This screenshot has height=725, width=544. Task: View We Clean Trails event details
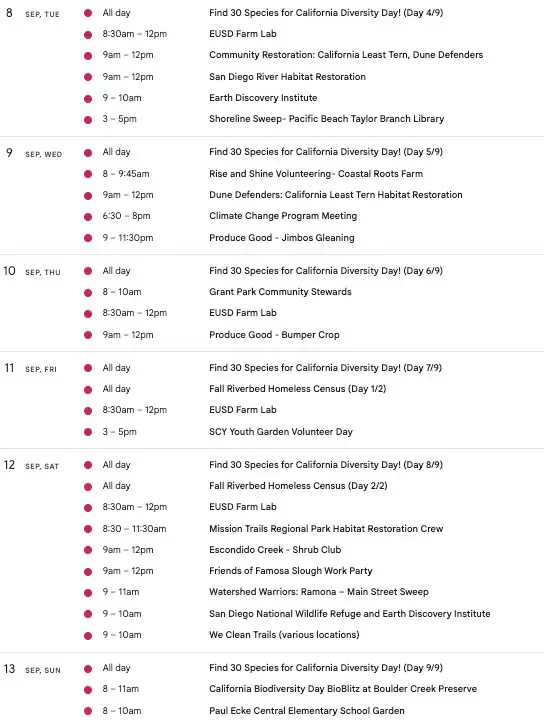tap(284, 635)
